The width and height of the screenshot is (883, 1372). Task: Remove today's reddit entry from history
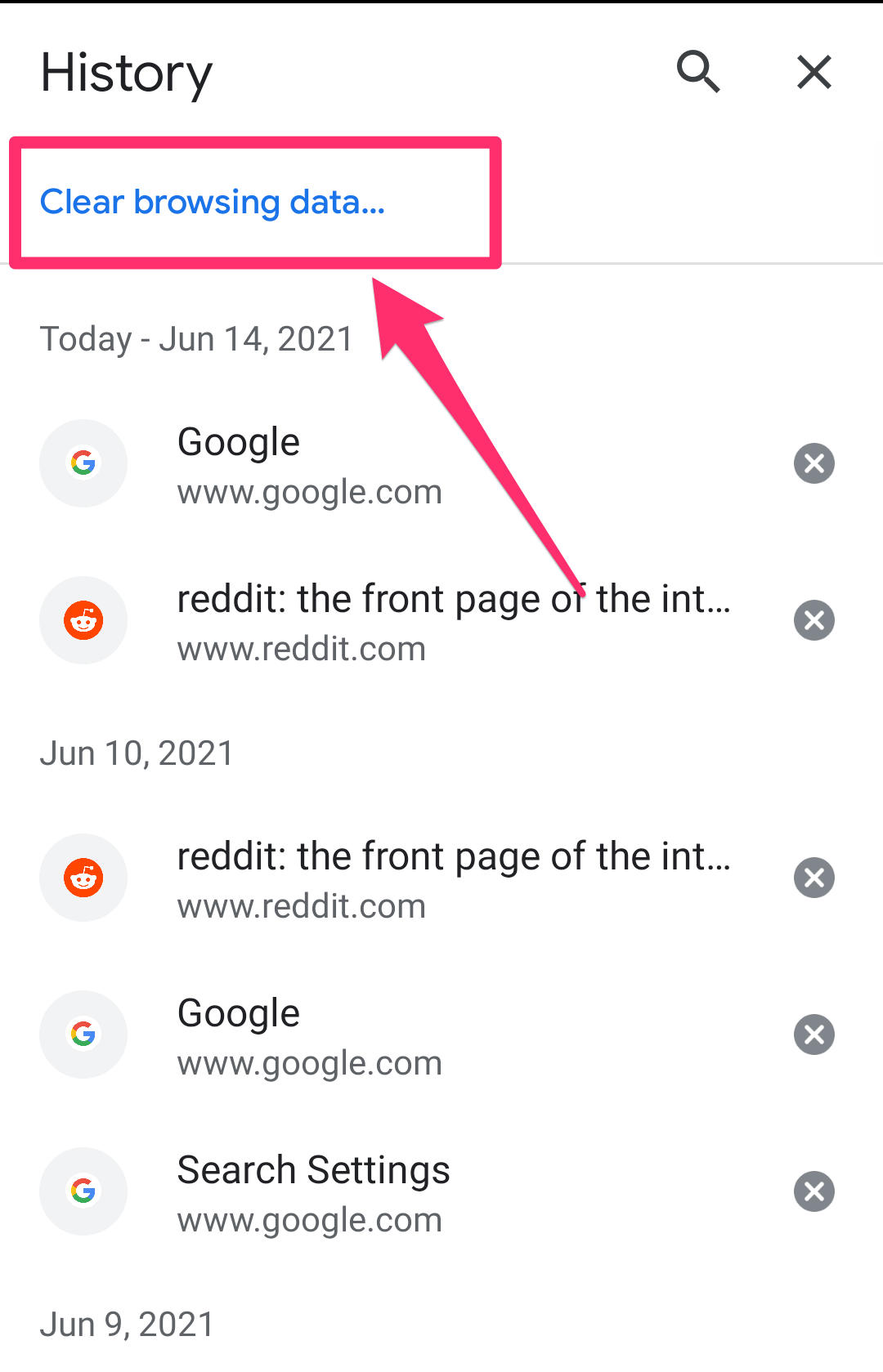(814, 621)
